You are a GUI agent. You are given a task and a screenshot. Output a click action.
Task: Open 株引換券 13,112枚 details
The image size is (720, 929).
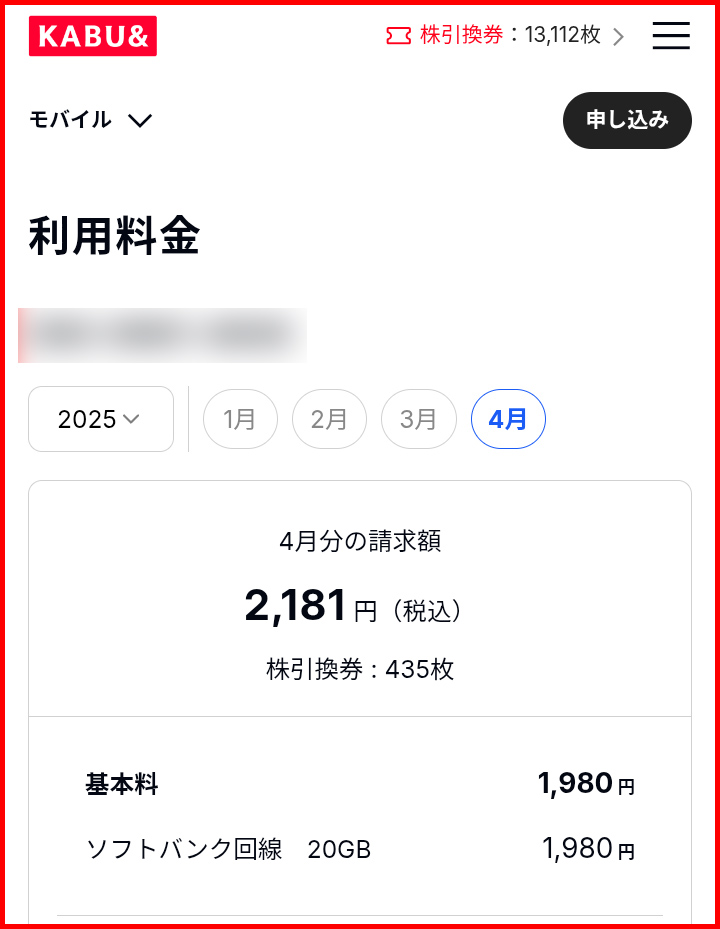[505, 36]
